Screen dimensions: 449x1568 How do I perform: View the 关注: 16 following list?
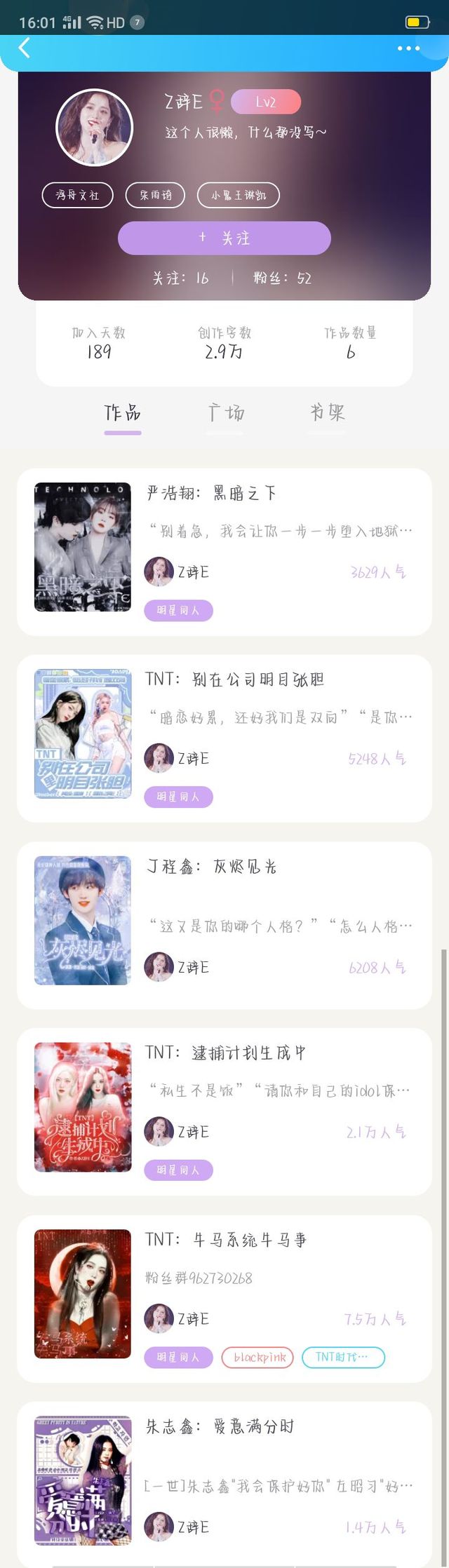click(181, 278)
